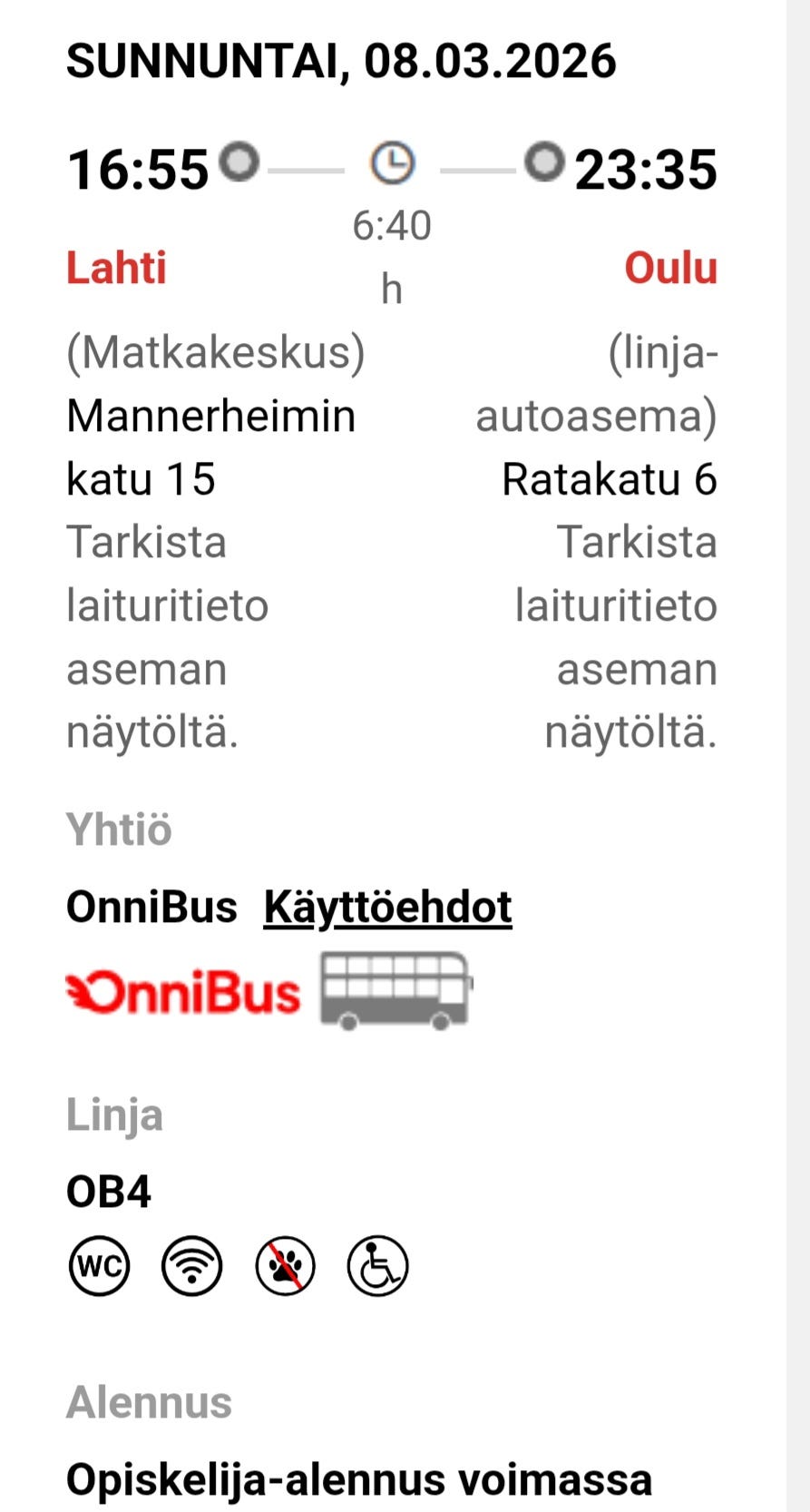Screen dimensions: 810x1512
Task: Expand the Alennus discount section
Action: tap(146, 1402)
